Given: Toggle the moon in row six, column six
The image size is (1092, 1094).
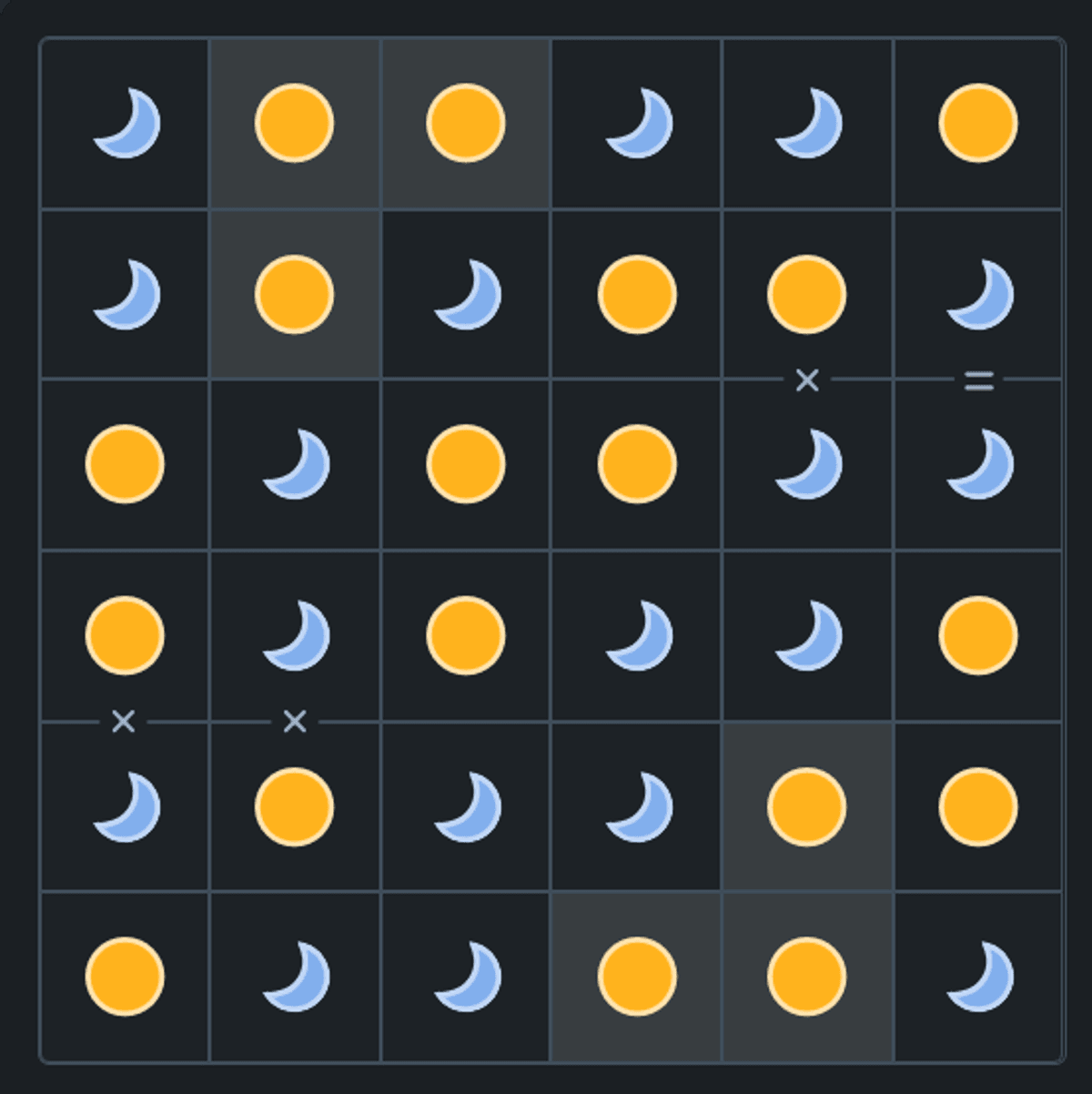Looking at the screenshot, I should click(977, 977).
